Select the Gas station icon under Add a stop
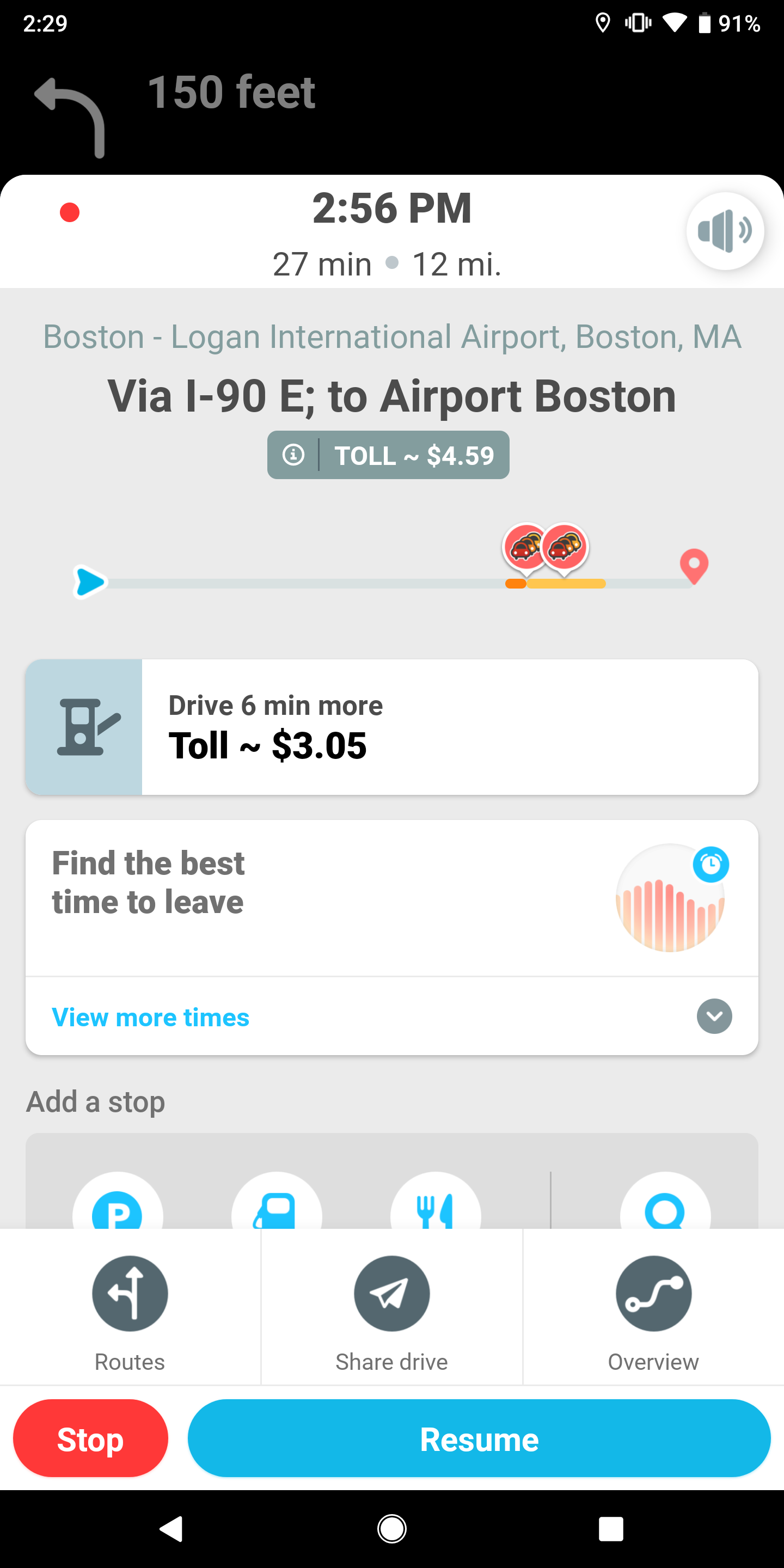784x1568 pixels. click(x=277, y=1211)
